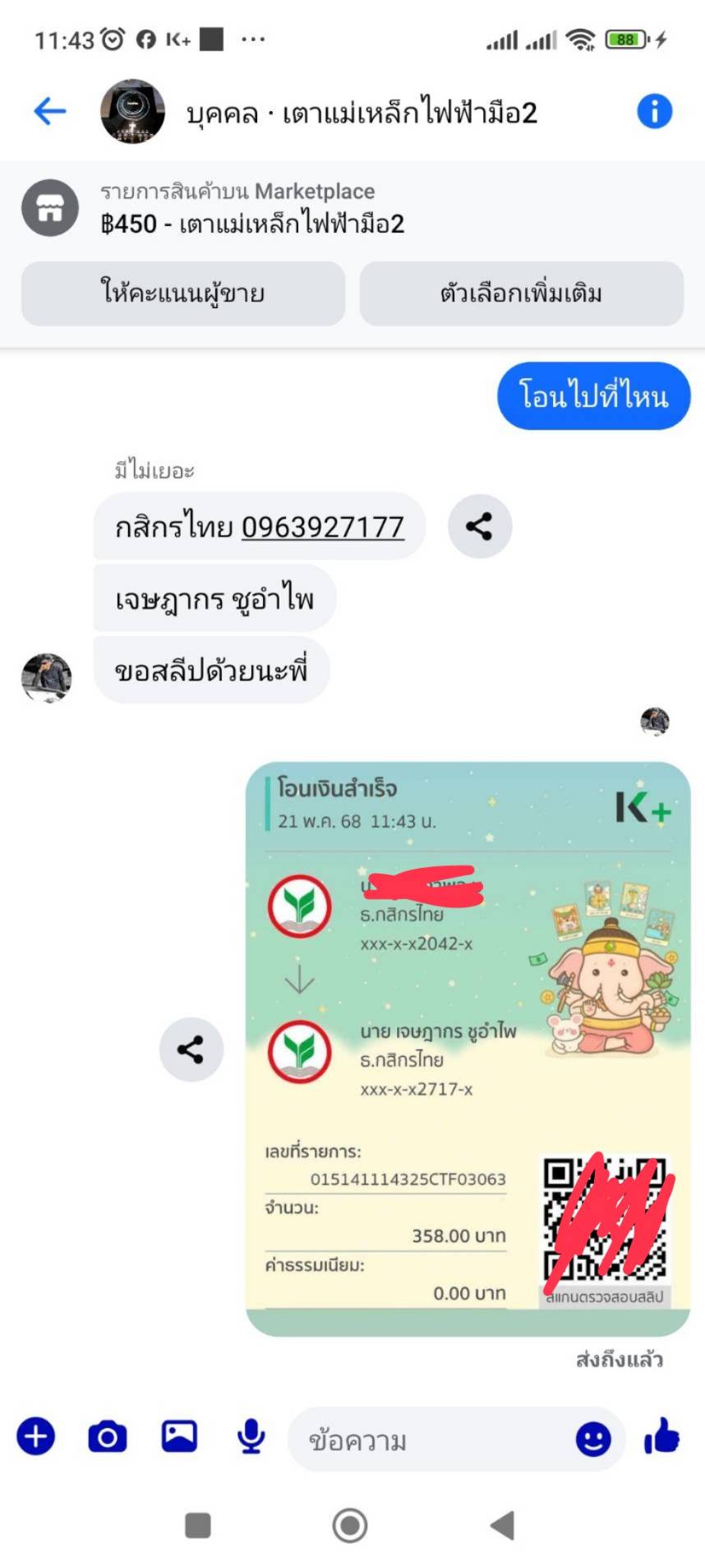Tap the system home button
The width and height of the screenshot is (705, 1568).
pyautogui.click(x=350, y=1526)
